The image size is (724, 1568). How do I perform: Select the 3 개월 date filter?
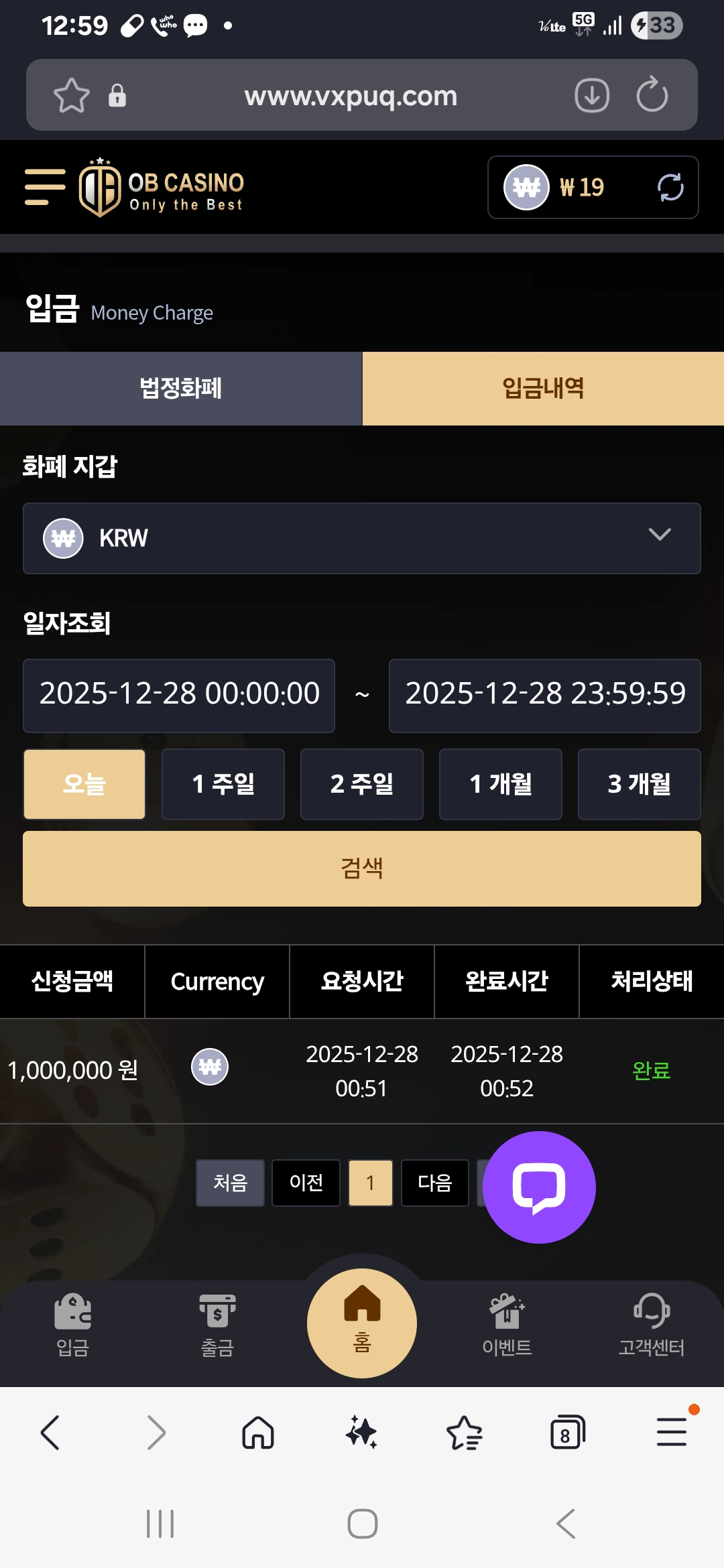coord(639,784)
